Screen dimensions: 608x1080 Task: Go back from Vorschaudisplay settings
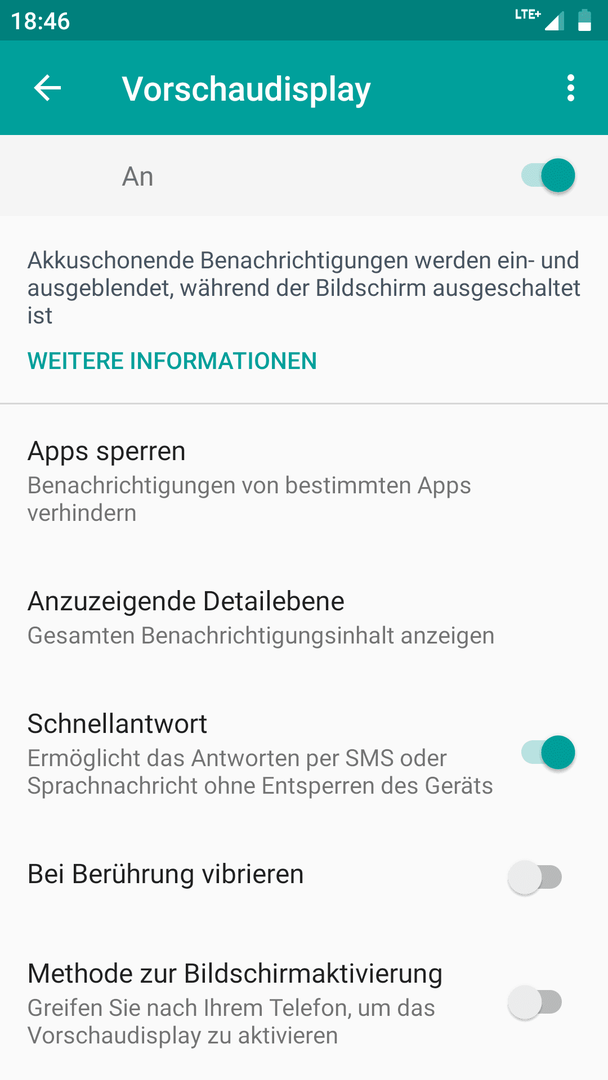pos(48,88)
